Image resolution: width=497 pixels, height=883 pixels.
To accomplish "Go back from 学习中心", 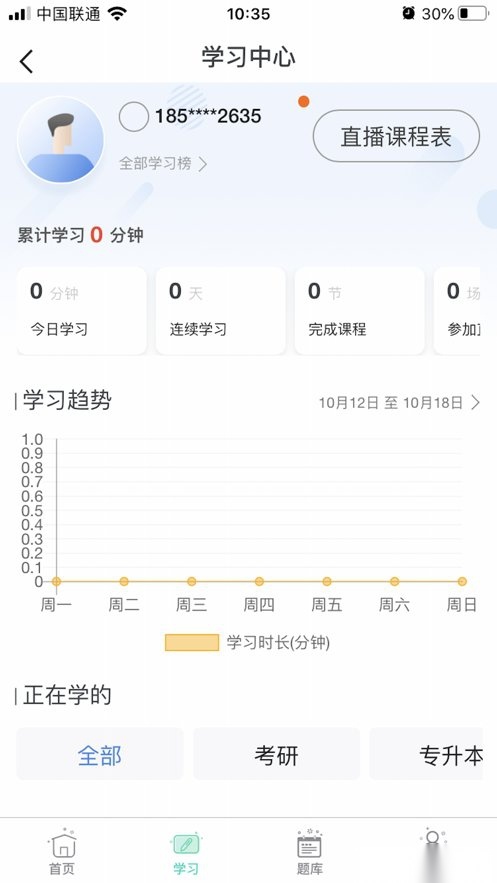I will point(26,61).
